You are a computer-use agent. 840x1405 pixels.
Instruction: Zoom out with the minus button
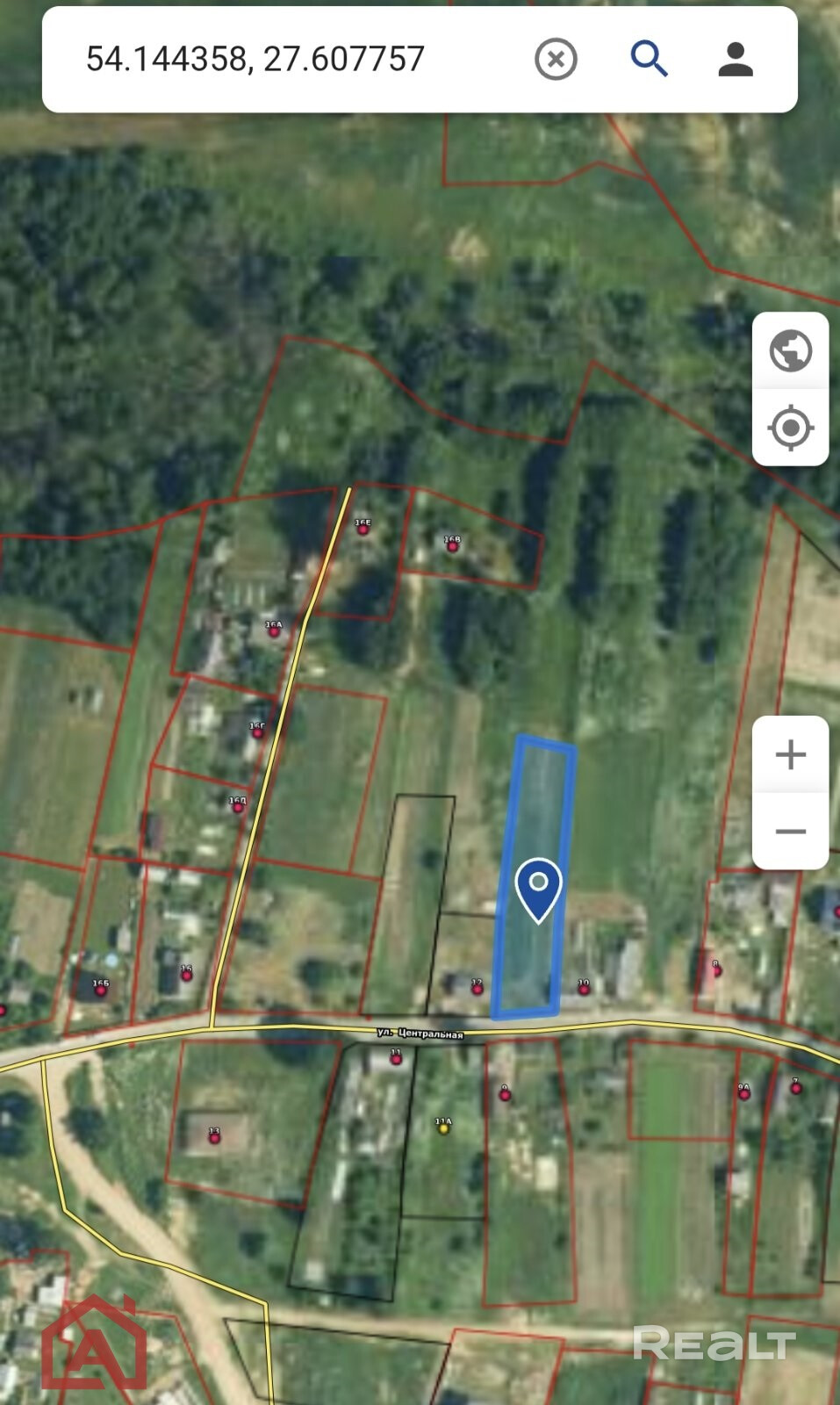click(790, 831)
